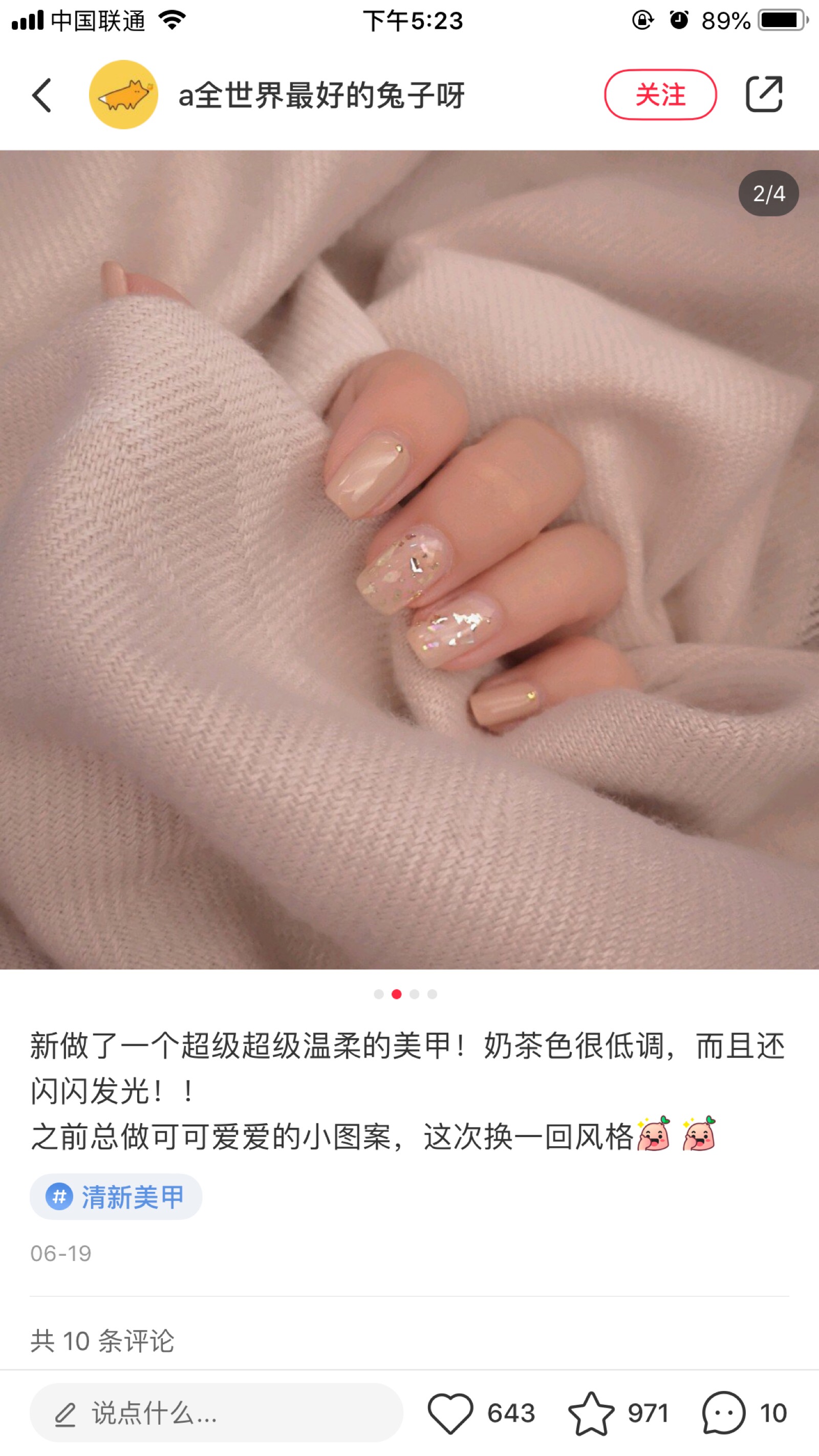The image size is (819, 1456).
Task: Save the post with the star icon
Action: 591,1413
